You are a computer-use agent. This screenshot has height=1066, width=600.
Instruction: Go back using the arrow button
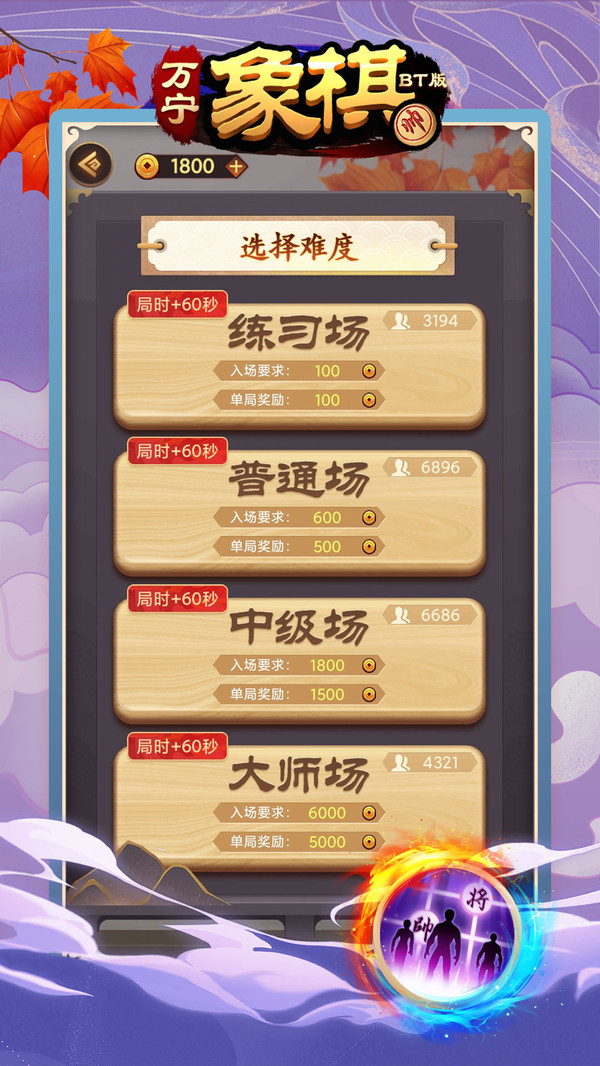(90, 165)
